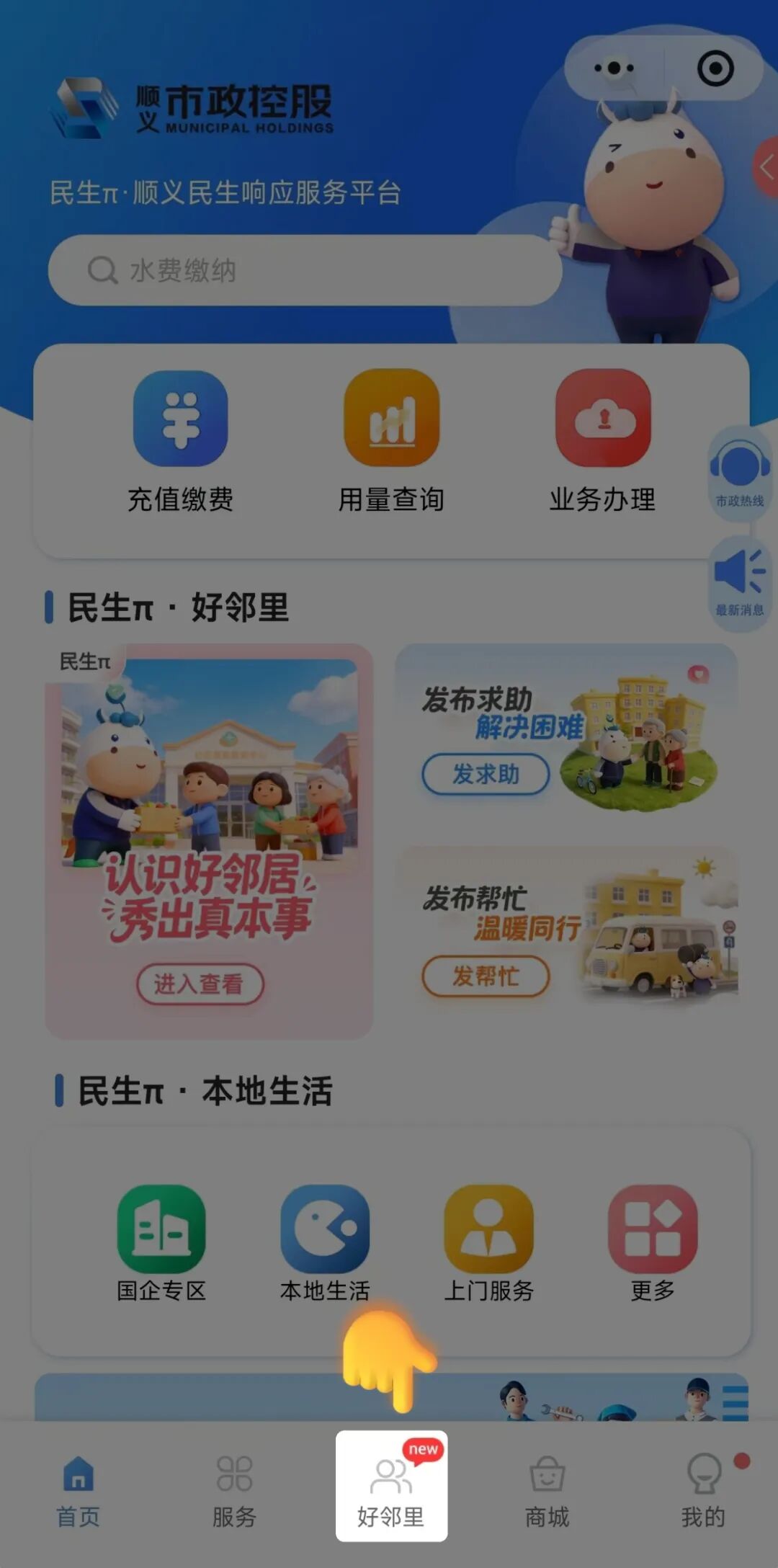Open the mini program more-options menu
Viewport: 778px width, 1568px height.
coord(614,68)
